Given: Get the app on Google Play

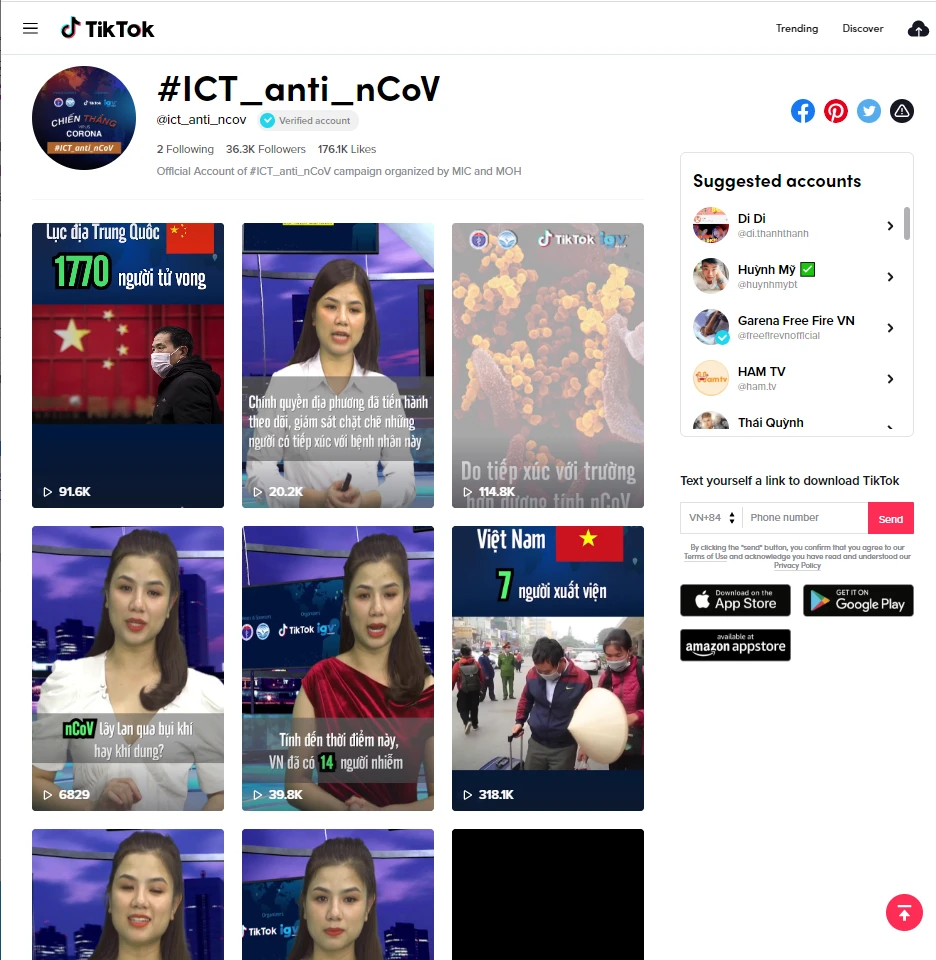Looking at the screenshot, I should (858, 600).
